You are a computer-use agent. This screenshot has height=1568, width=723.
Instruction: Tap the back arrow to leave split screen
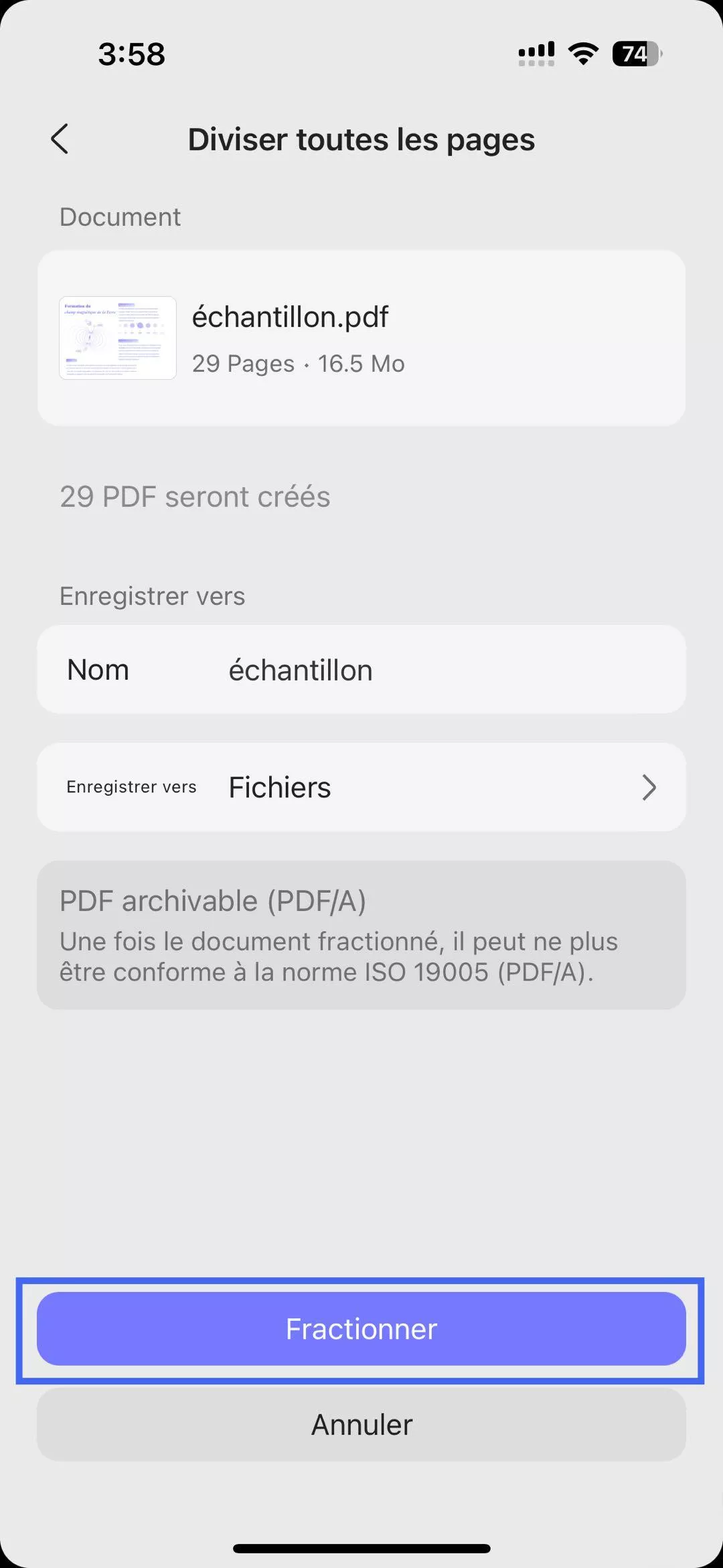click(x=60, y=139)
